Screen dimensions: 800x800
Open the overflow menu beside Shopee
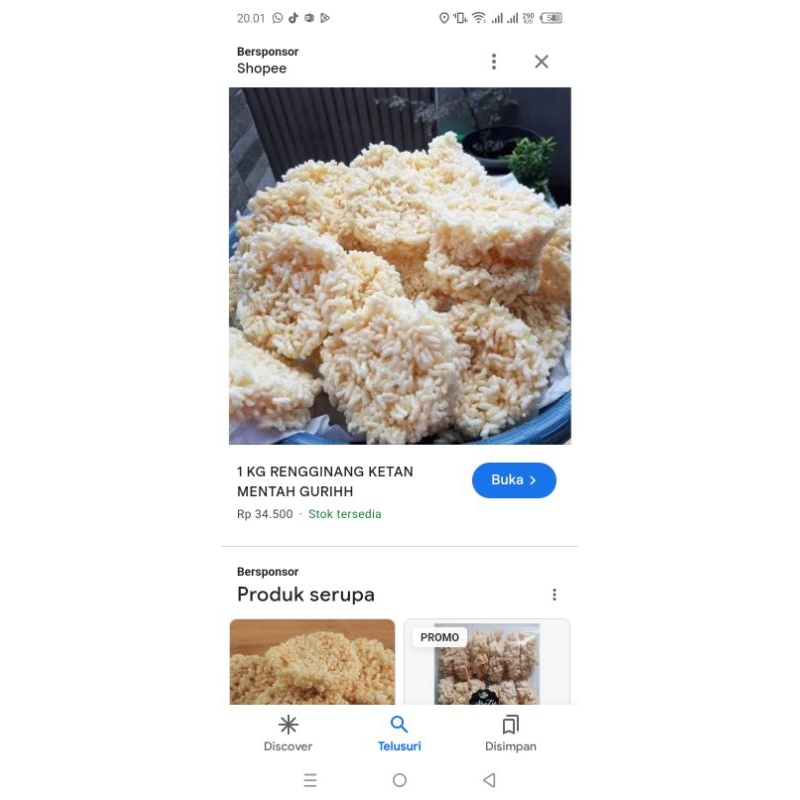click(x=493, y=62)
